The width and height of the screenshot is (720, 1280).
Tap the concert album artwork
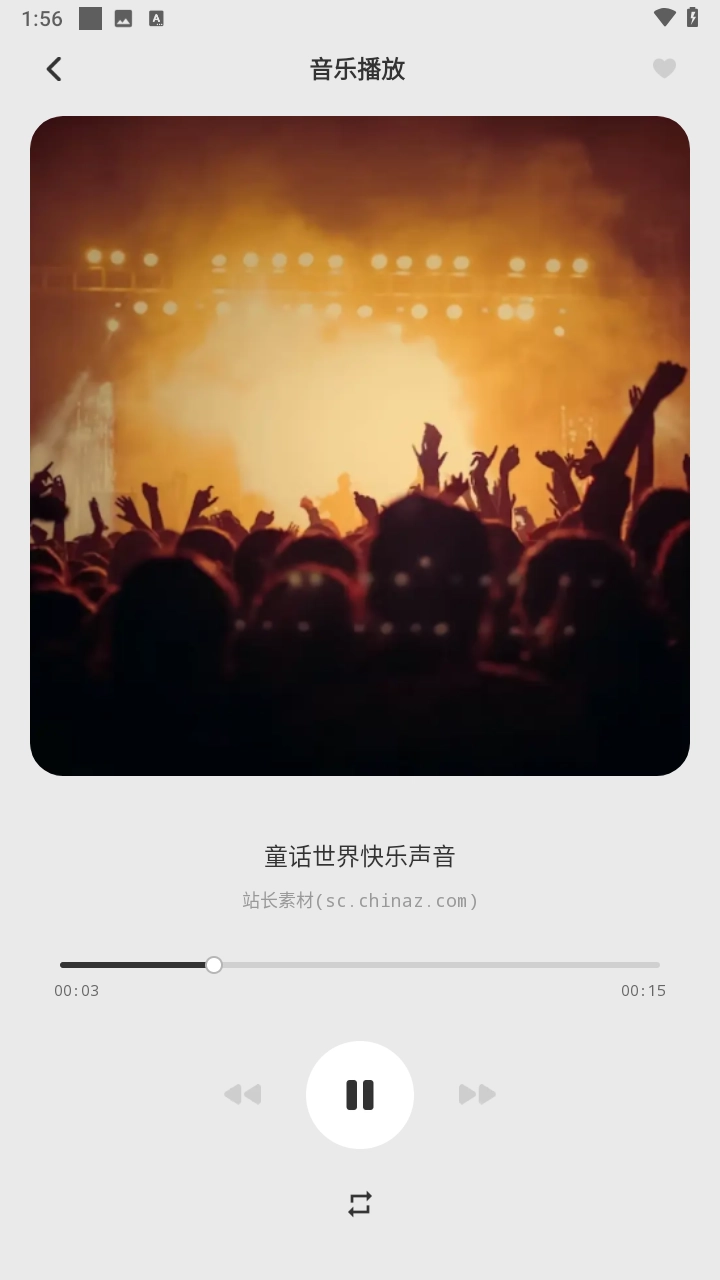point(360,446)
